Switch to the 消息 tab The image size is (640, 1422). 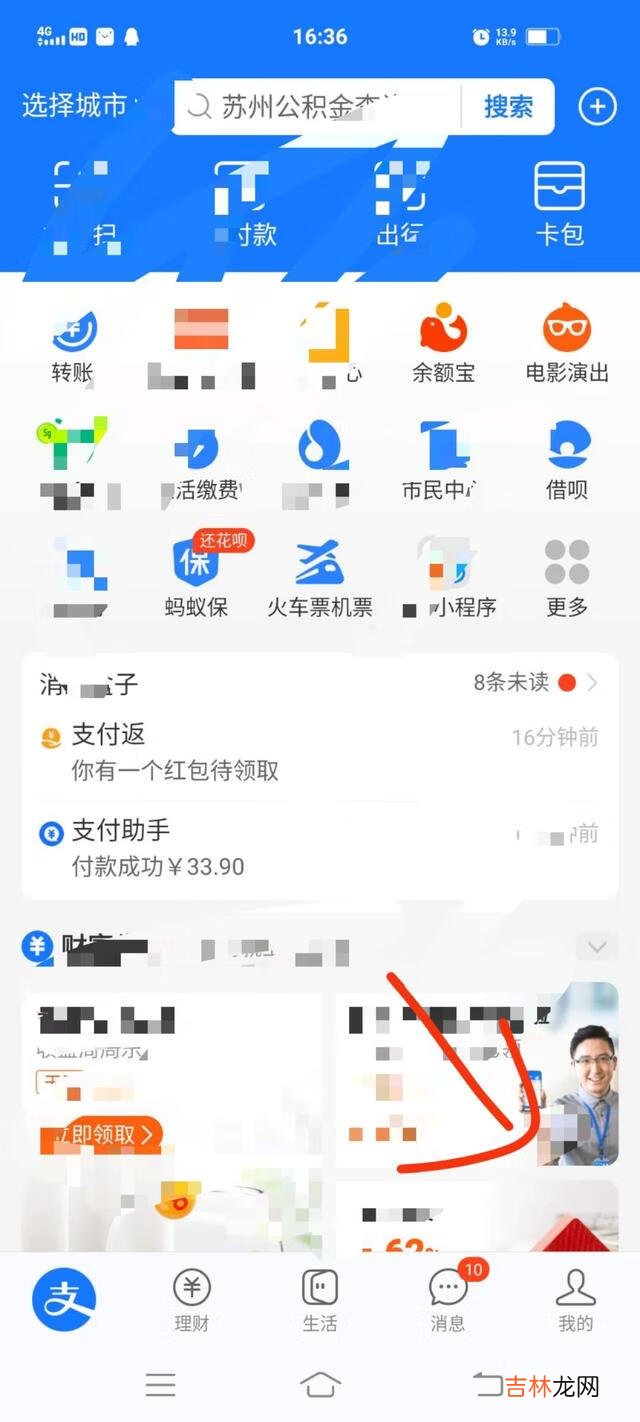[448, 1300]
